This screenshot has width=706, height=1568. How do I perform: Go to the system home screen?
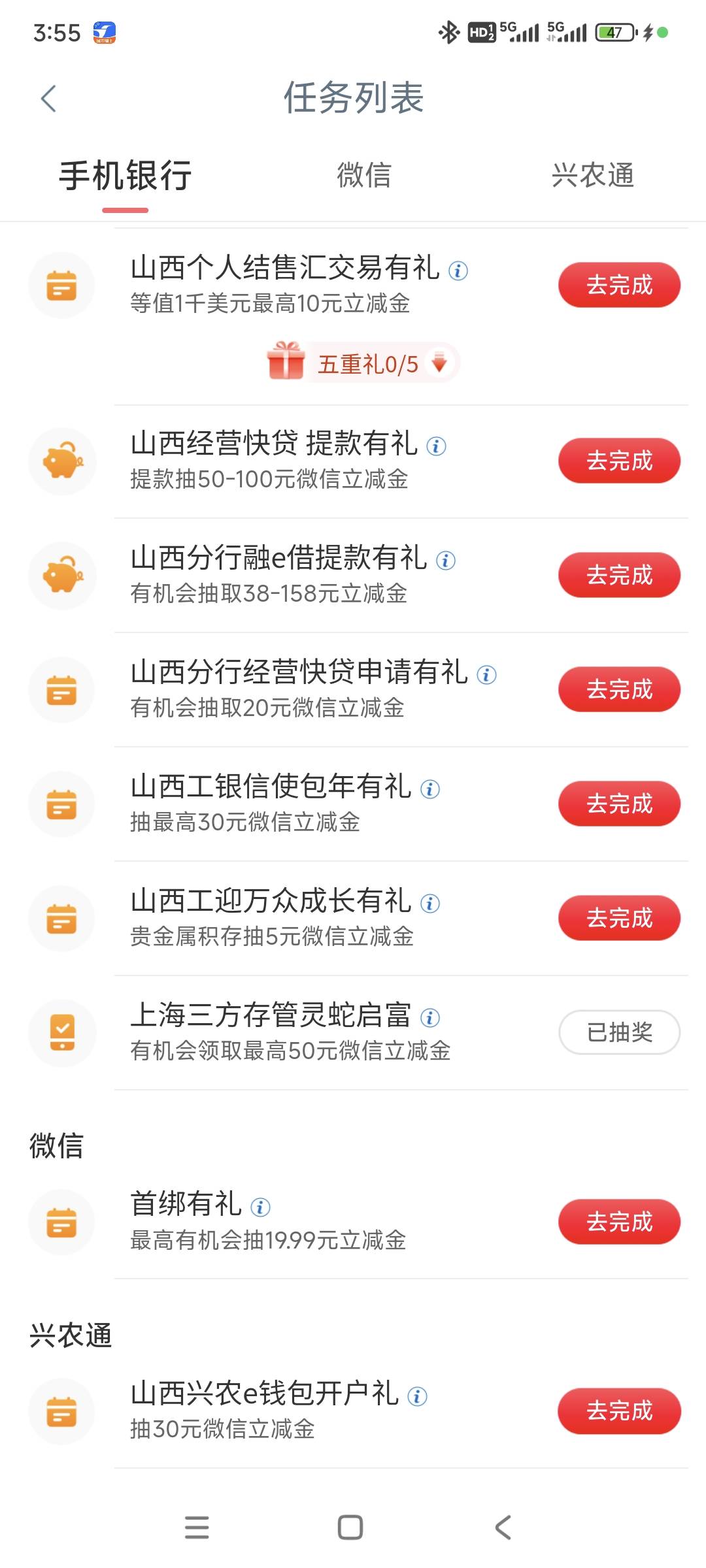pyautogui.click(x=350, y=1527)
